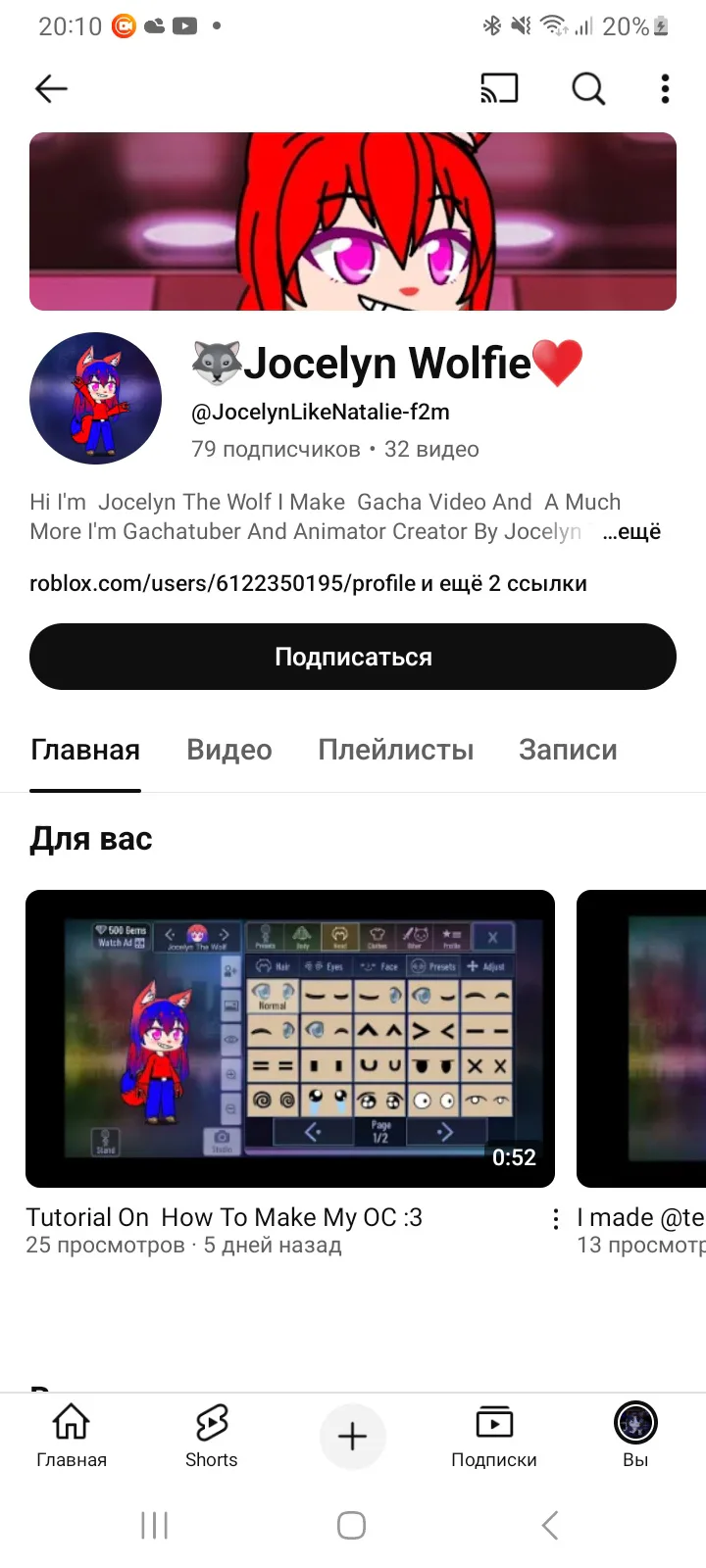This screenshot has width=706, height=1568.
Task: Play the Tutorial On How To Make My OC video
Action: (290, 1039)
